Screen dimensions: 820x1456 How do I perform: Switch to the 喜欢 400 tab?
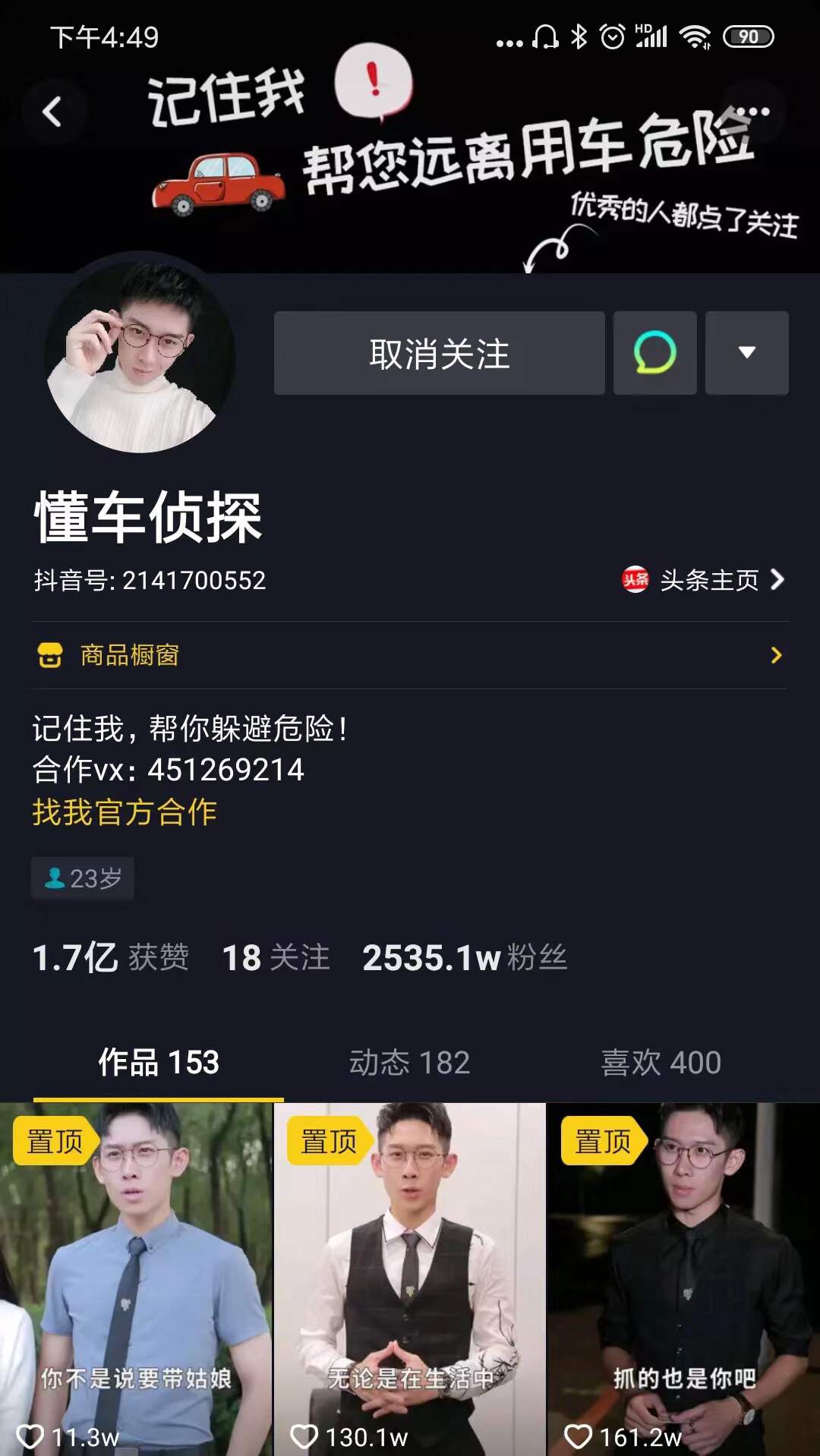pos(661,1062)
